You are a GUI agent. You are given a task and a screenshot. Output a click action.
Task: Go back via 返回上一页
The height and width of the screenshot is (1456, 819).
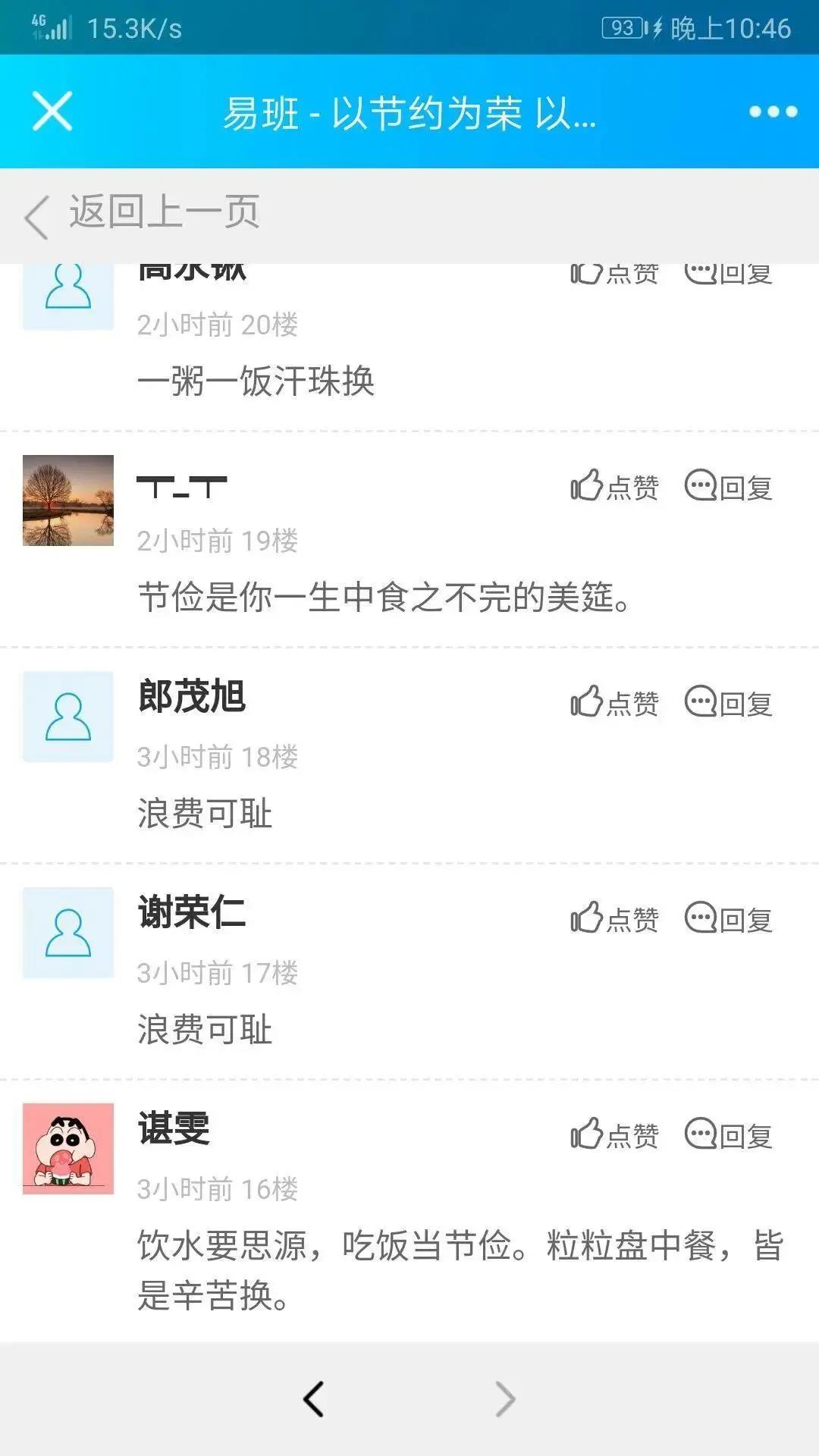click(144, 213)
